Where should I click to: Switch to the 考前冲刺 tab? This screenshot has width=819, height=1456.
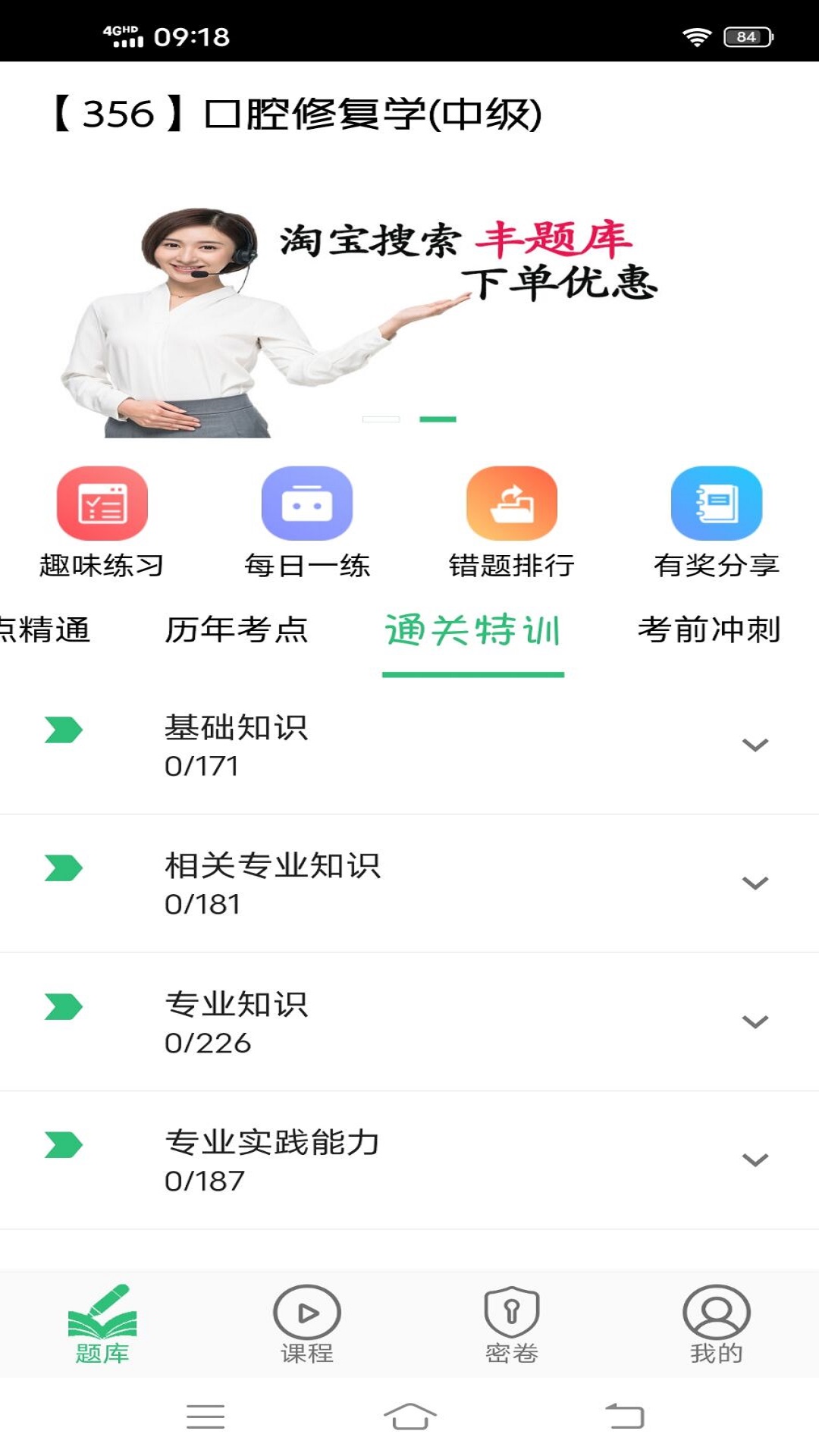[709, 630]
